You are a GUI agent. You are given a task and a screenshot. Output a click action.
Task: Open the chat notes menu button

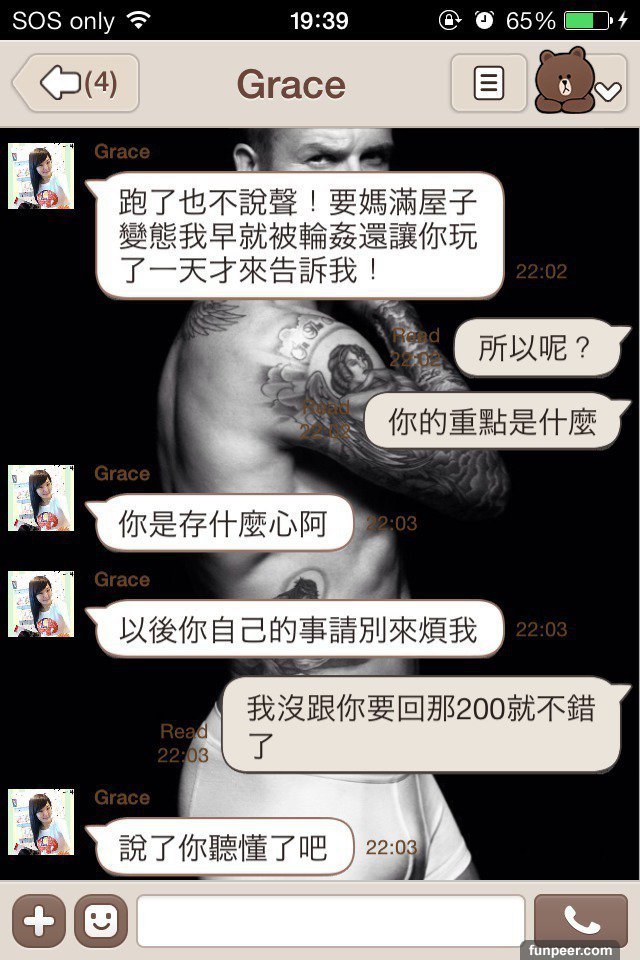(488, 84)
